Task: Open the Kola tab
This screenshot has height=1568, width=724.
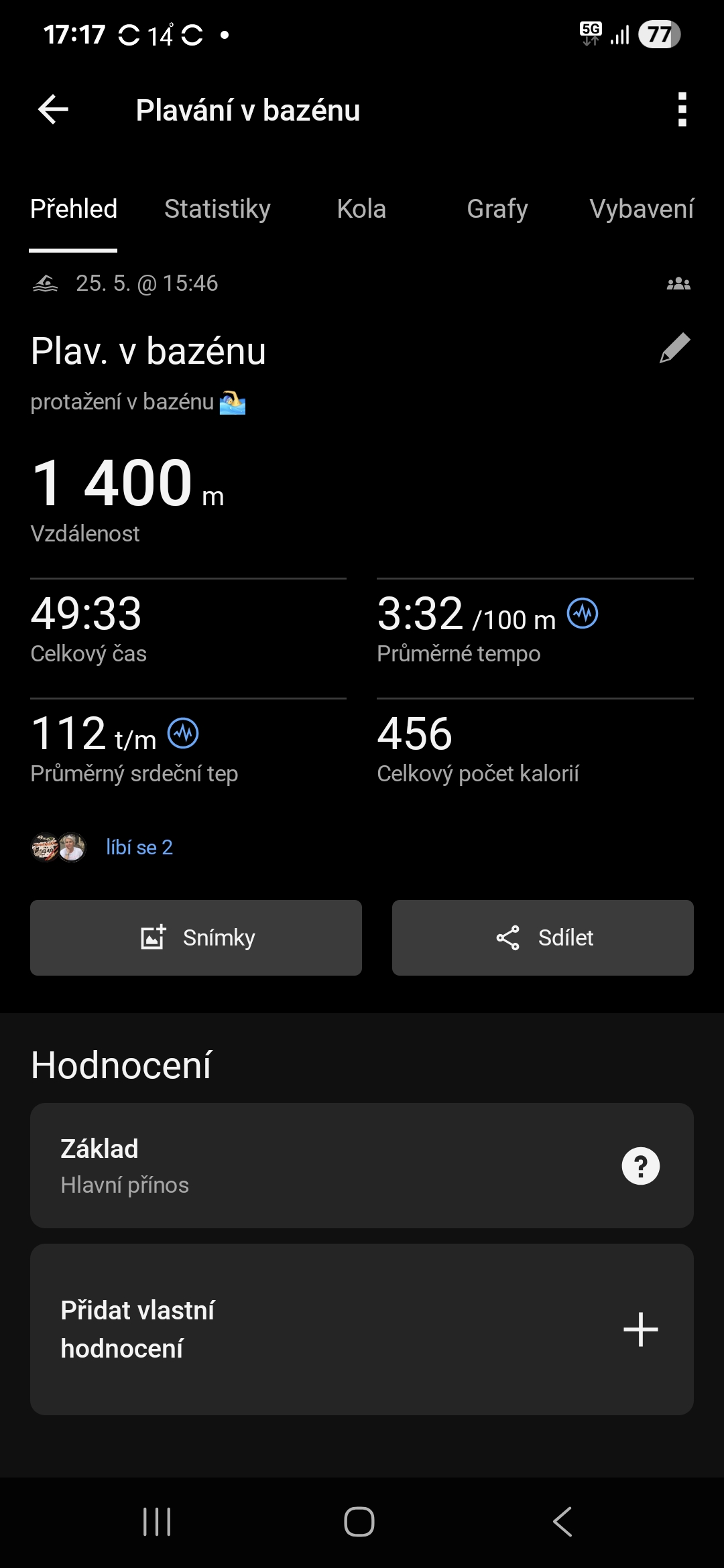Action: tap(361, 209)
